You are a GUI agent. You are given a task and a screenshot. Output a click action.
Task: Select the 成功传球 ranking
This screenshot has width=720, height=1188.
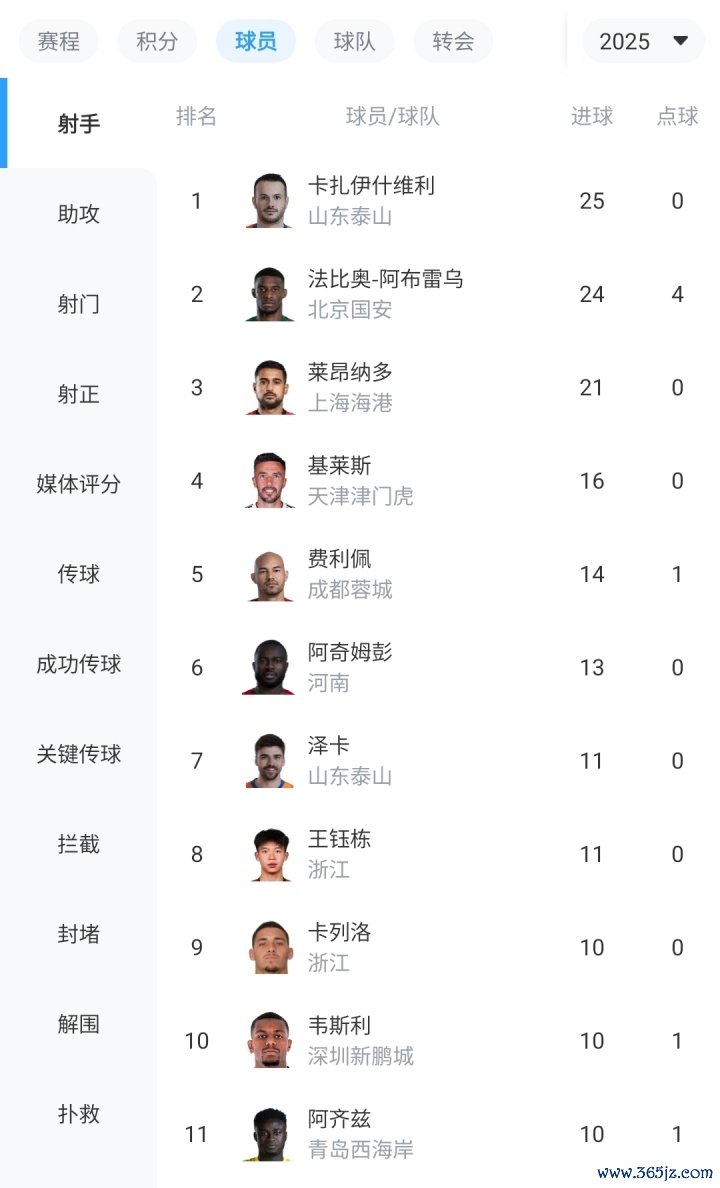pyautogui.click(x=78, y=664)
